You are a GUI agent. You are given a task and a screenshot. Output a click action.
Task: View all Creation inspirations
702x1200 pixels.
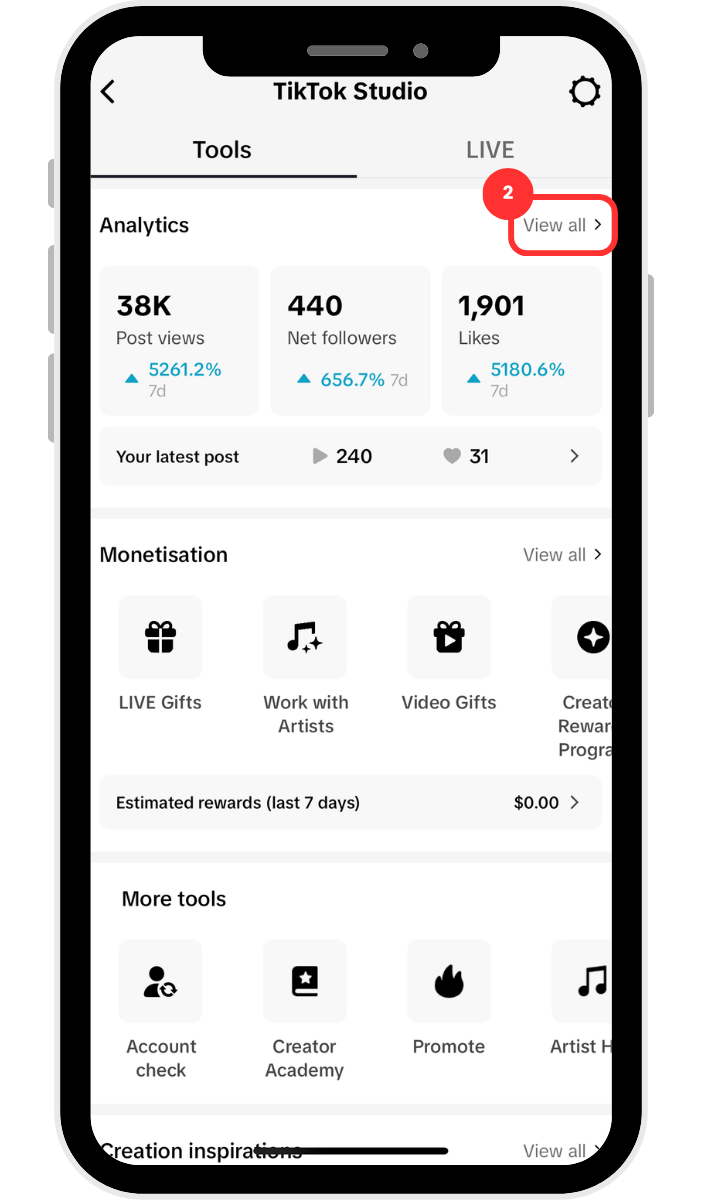pyautogui.click(x=562, y=1151)
